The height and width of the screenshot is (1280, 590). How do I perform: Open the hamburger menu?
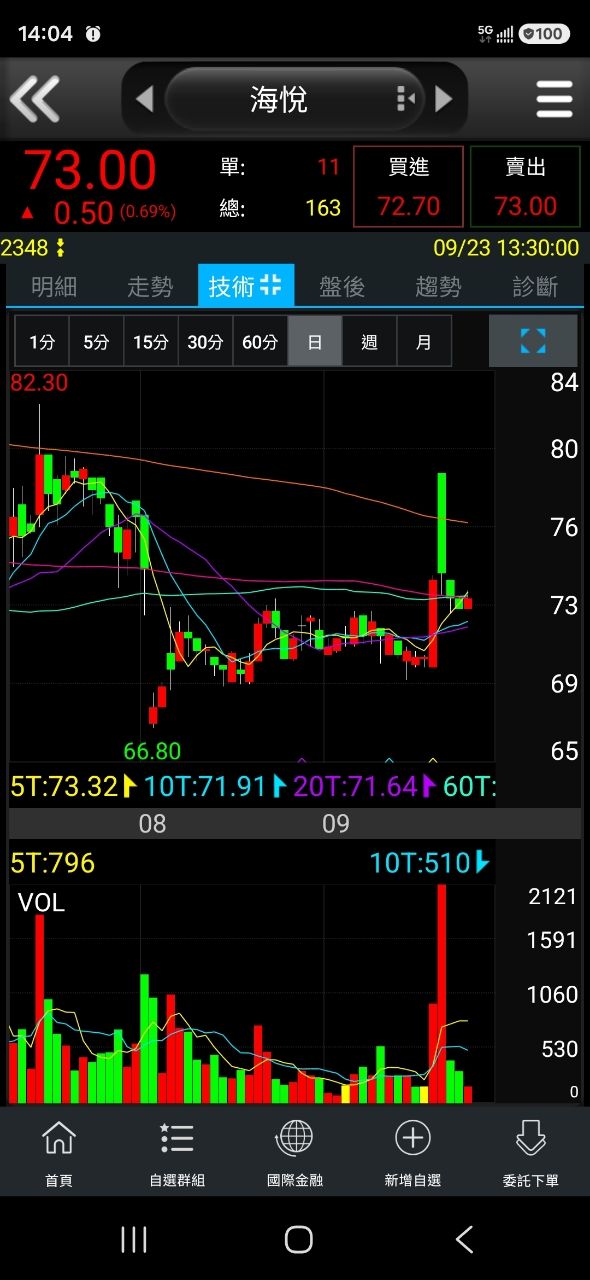554,99
